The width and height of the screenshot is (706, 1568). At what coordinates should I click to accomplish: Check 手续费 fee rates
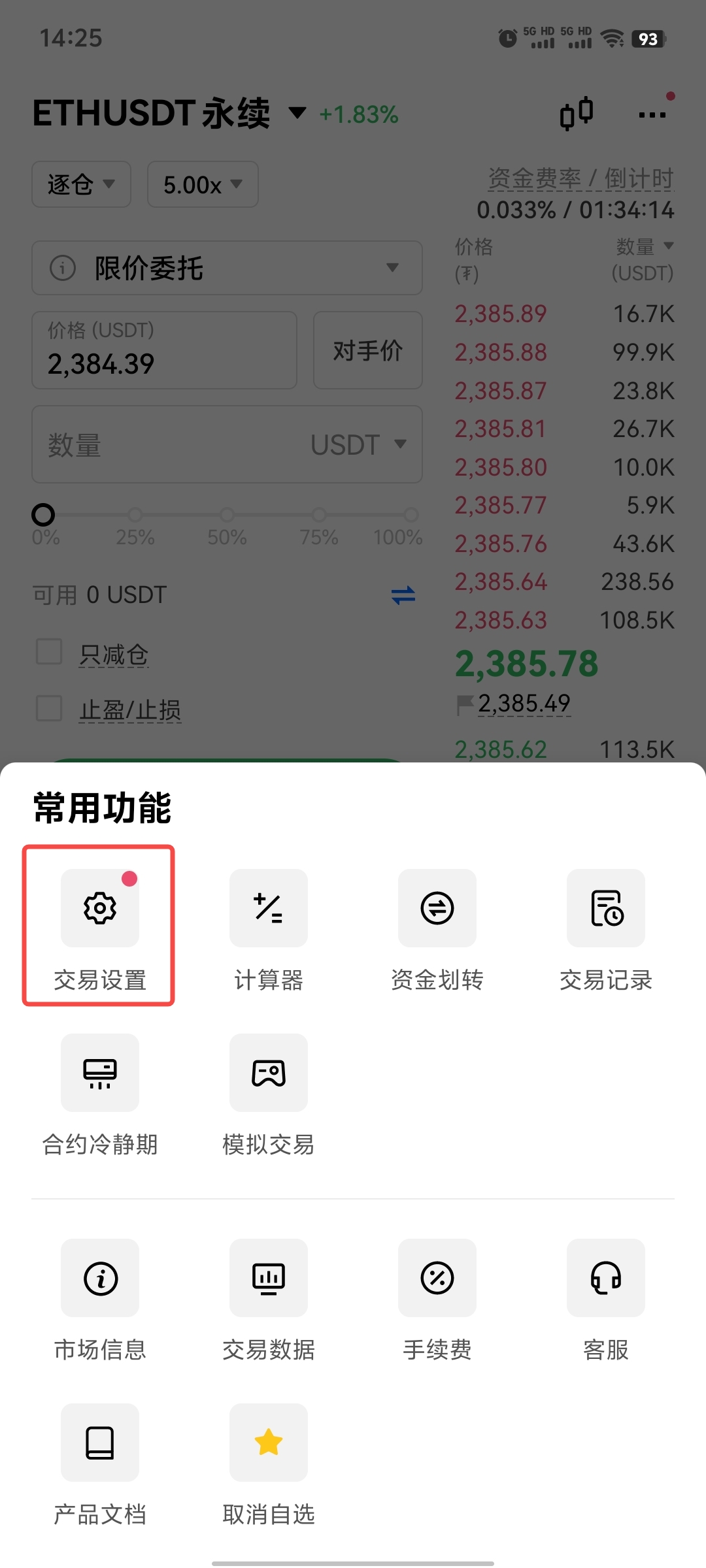coord(437,1278)
